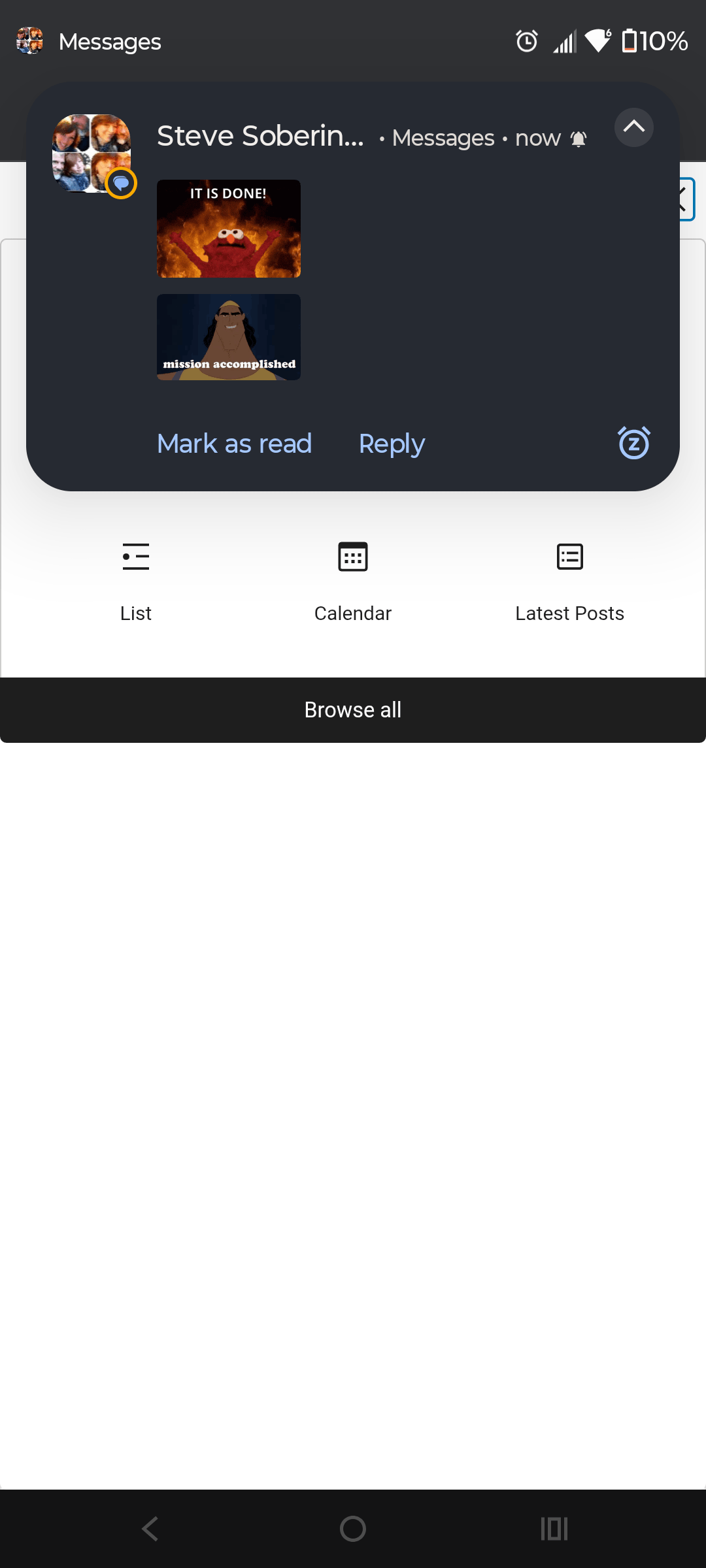Viewport: 706px width, 1568px height.
Task: Mark the message as read
Action: [234, 444]
